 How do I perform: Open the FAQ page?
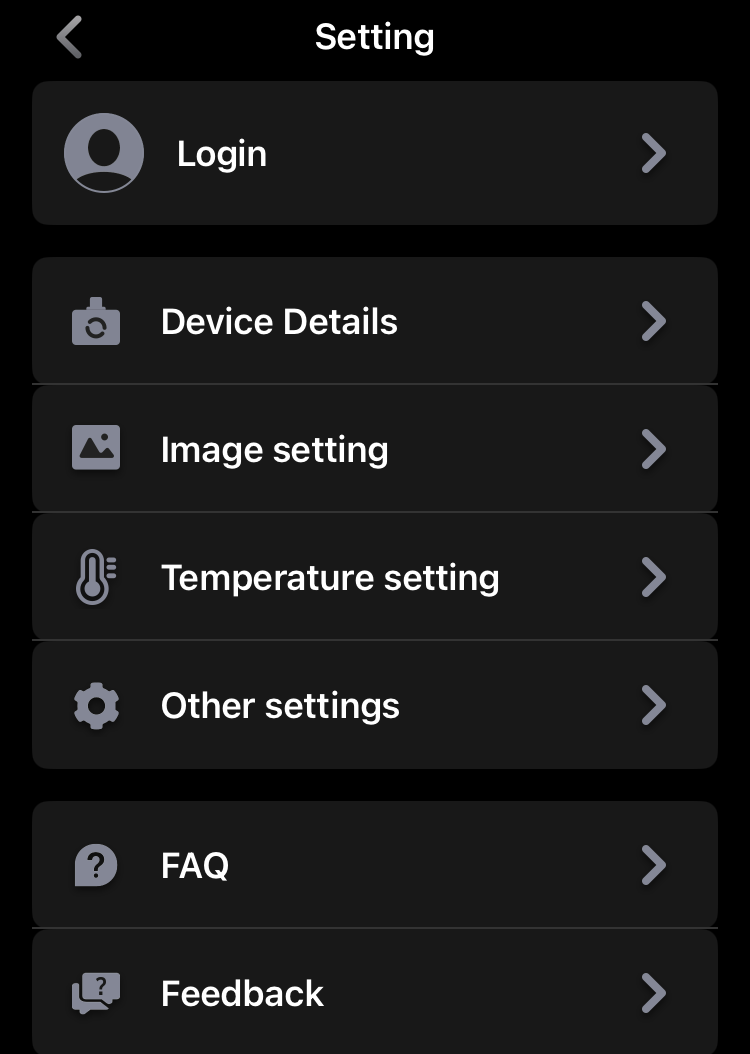(x=374, y=864)
